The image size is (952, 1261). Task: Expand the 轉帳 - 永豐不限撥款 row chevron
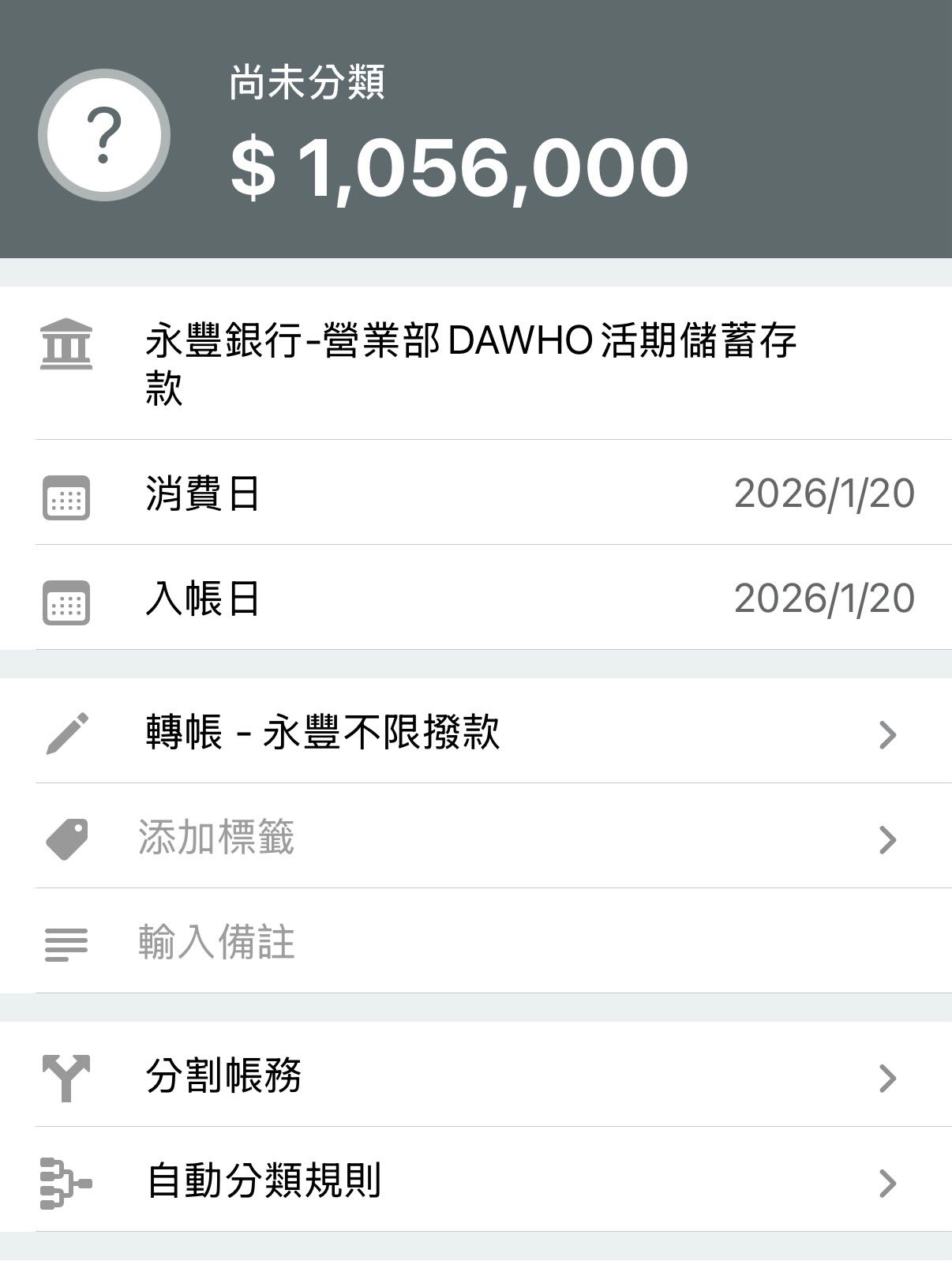tap(886, 733)
